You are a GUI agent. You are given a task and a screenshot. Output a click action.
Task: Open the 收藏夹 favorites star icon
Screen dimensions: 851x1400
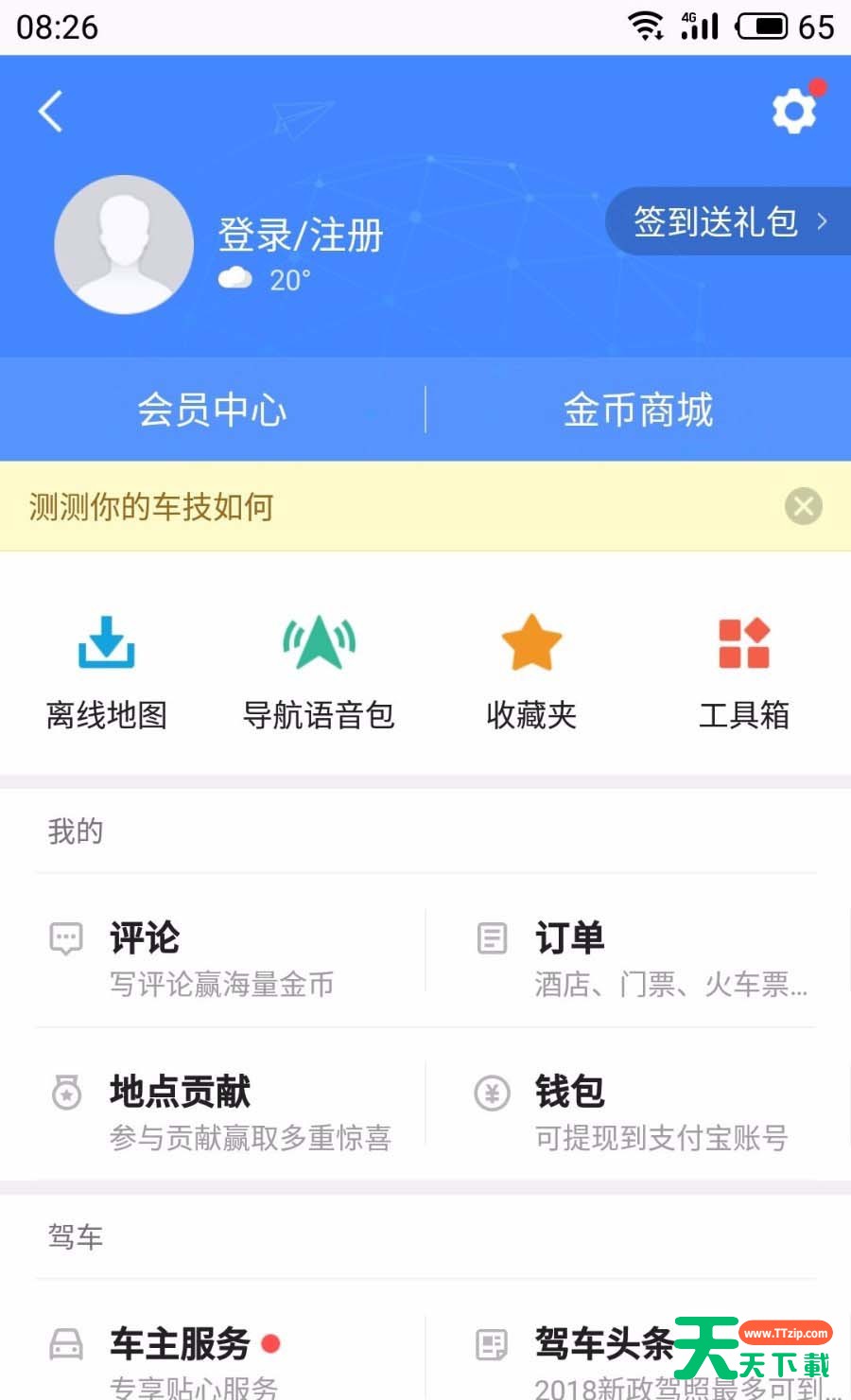point(531,641)
